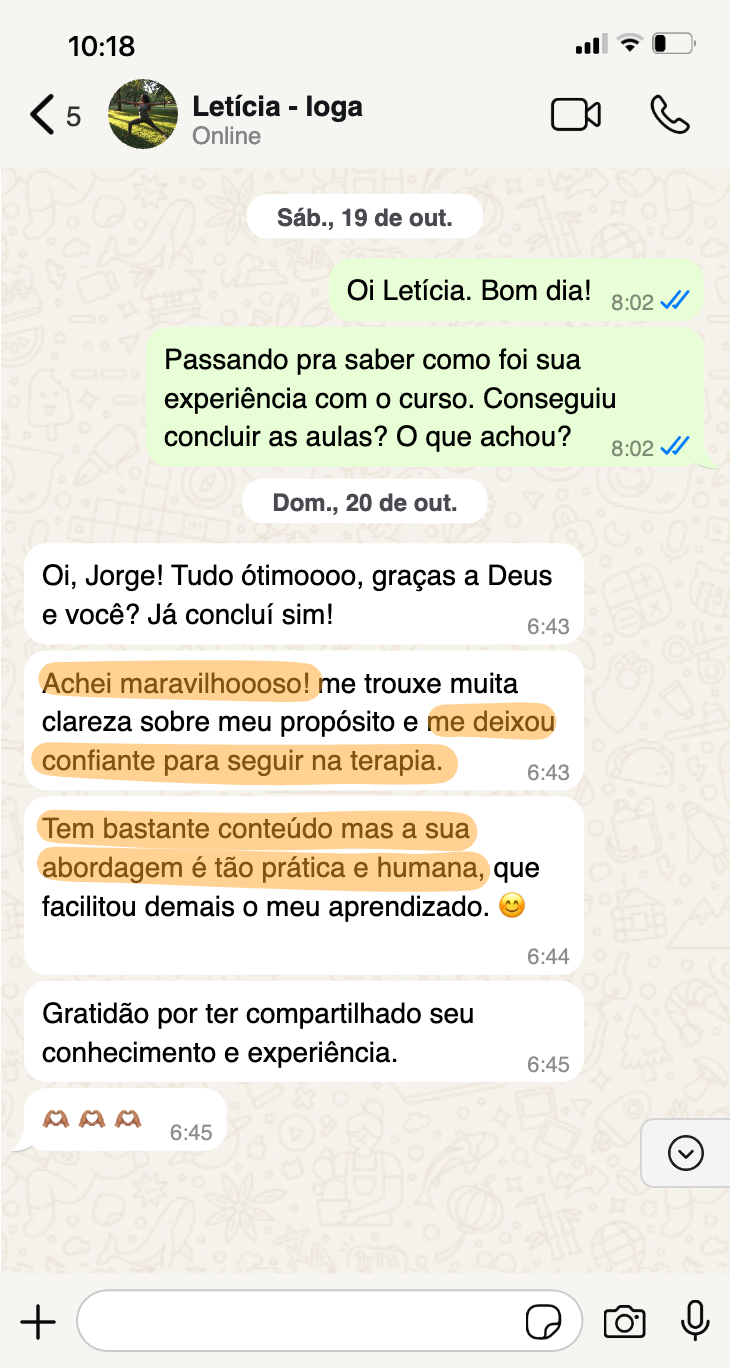Screen dimensions: 730x1368
Task: Open the camera to take a photo
Action: click(x=624, y=1322)
